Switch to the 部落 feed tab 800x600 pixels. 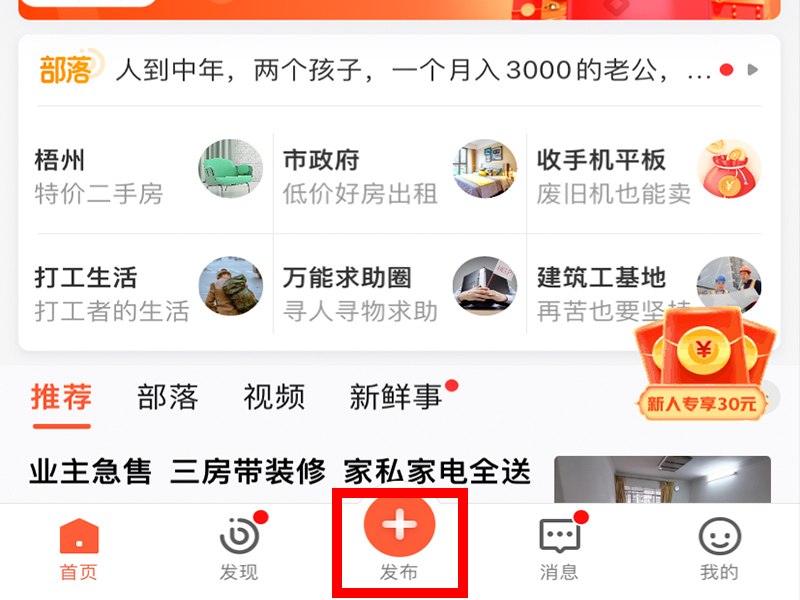click(x=168, y=397)
